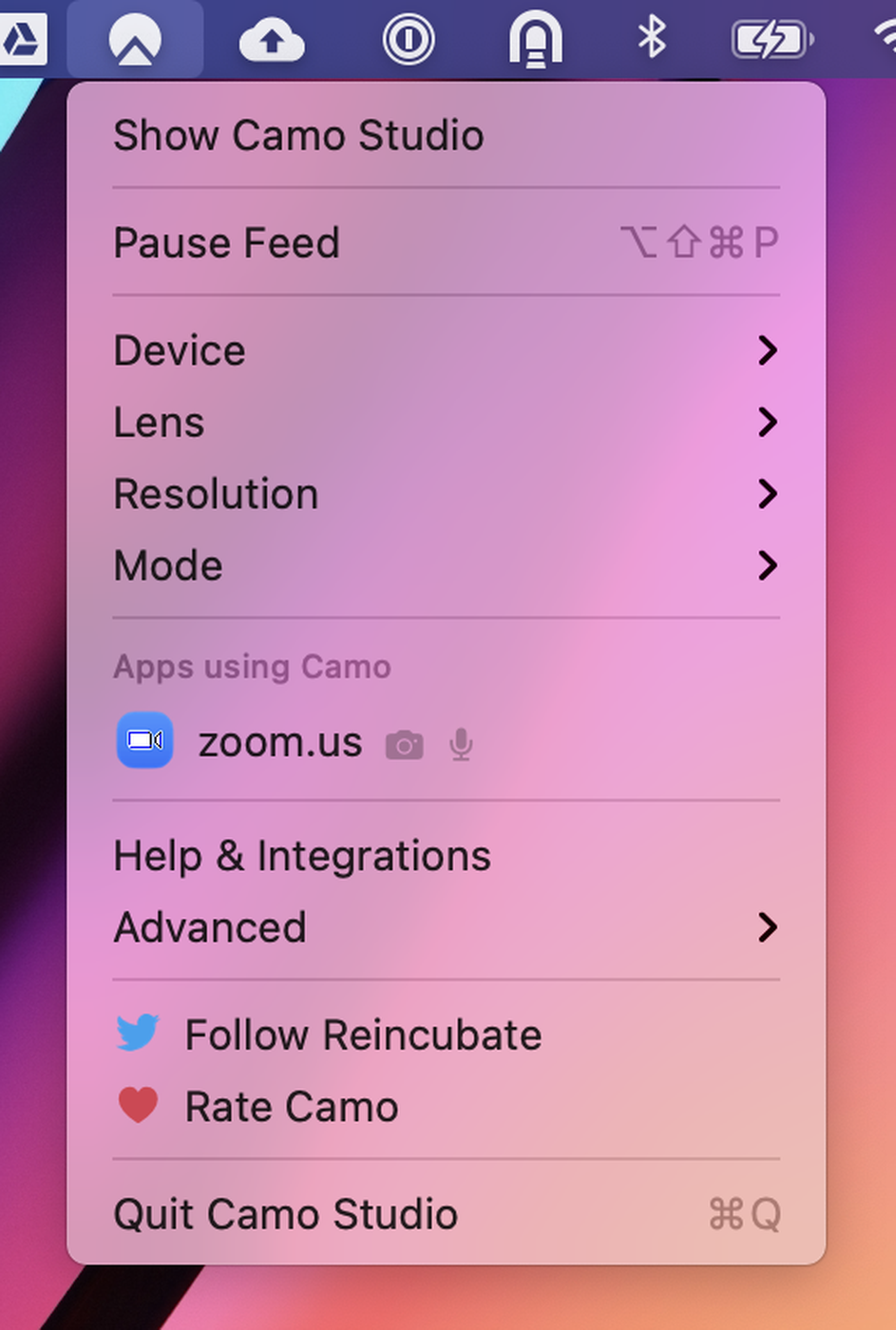Select the zoom.us app entry
Screen dimensions: 896x1330
click(x=279, y=742)
